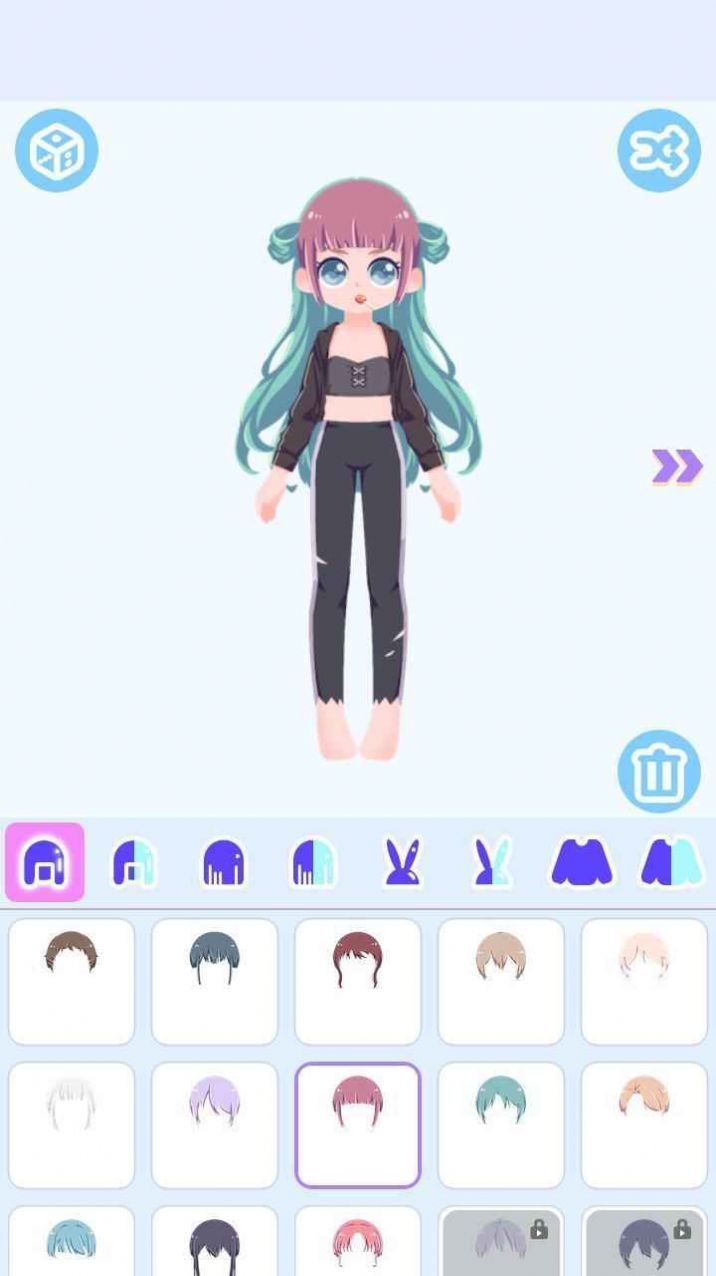The width and height of the screenshot is (716, 1276).
Task: Open the two-tone jacket clothing category
Action: [672, 862]
